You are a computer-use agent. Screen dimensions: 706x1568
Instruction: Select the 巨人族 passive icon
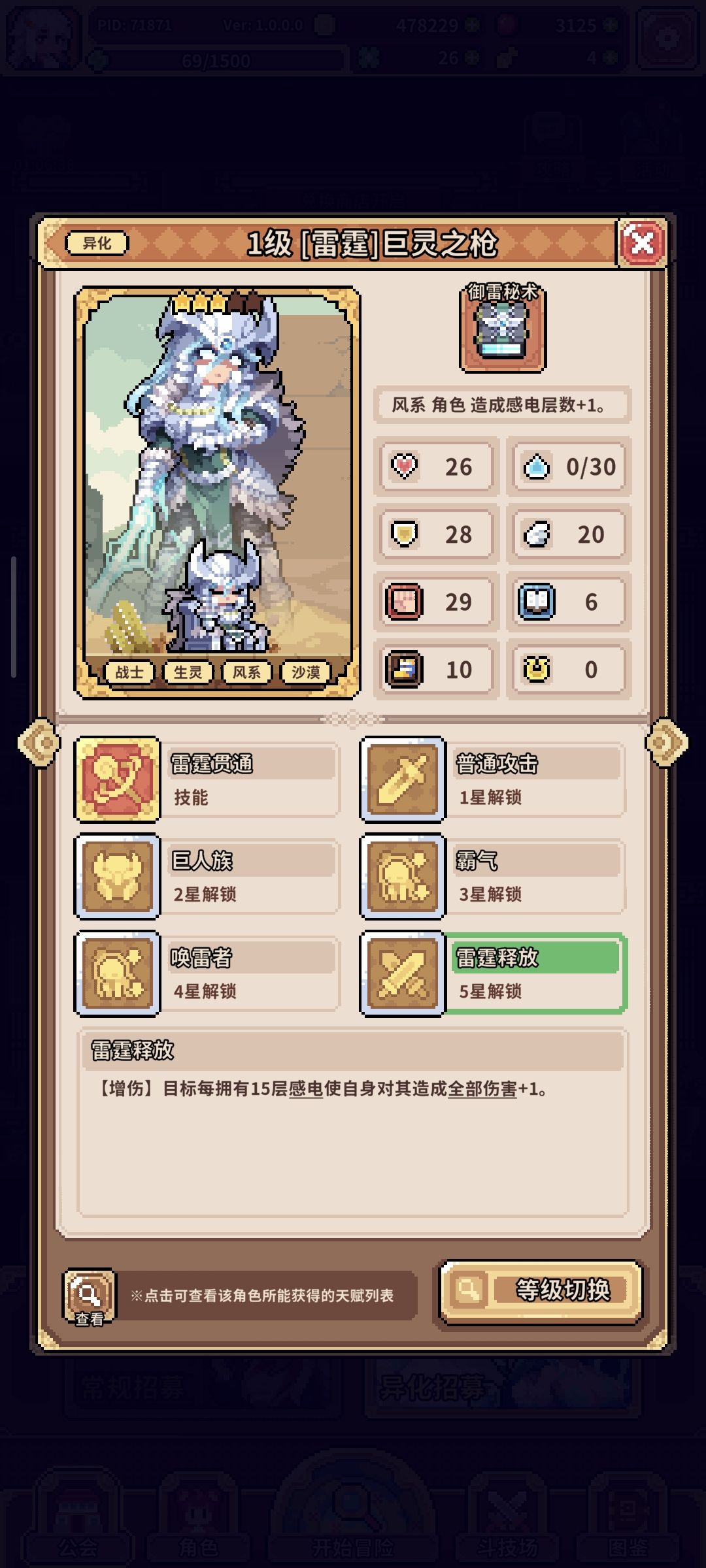pyautogui.click(x=116, y=875)
